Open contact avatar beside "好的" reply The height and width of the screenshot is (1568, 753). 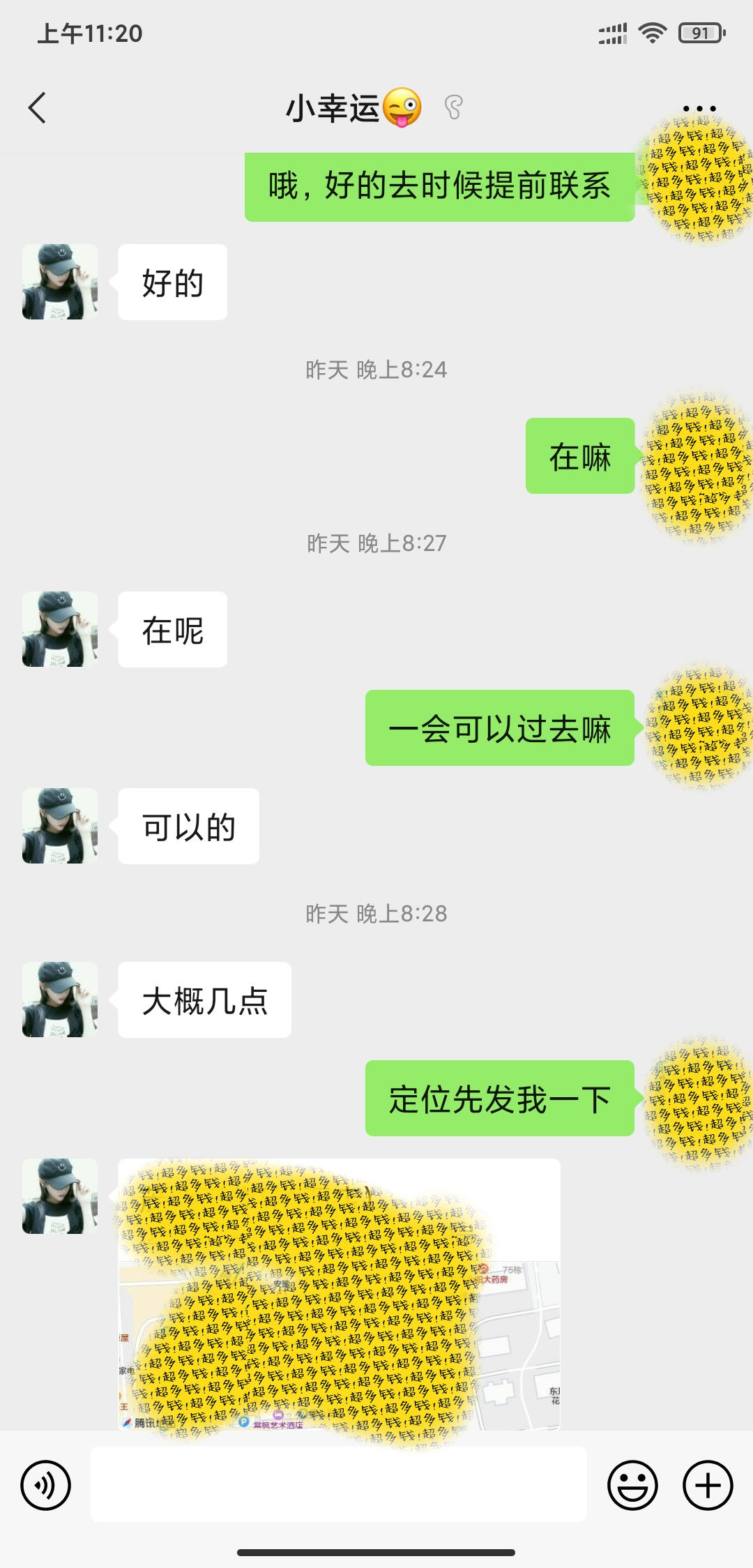(x=60, y=282)
